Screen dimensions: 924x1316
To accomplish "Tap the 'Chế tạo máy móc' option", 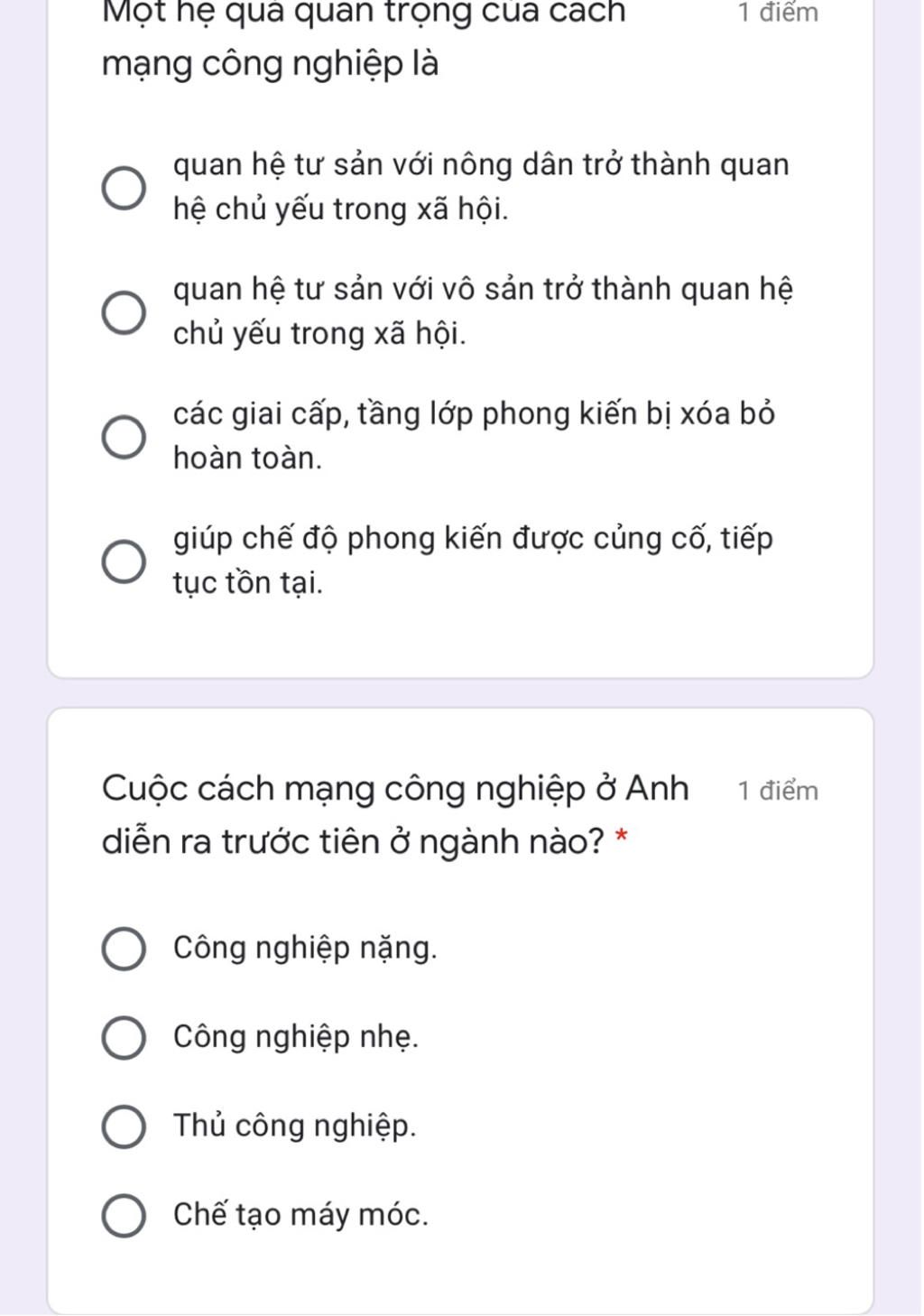I will point(123,1215).
